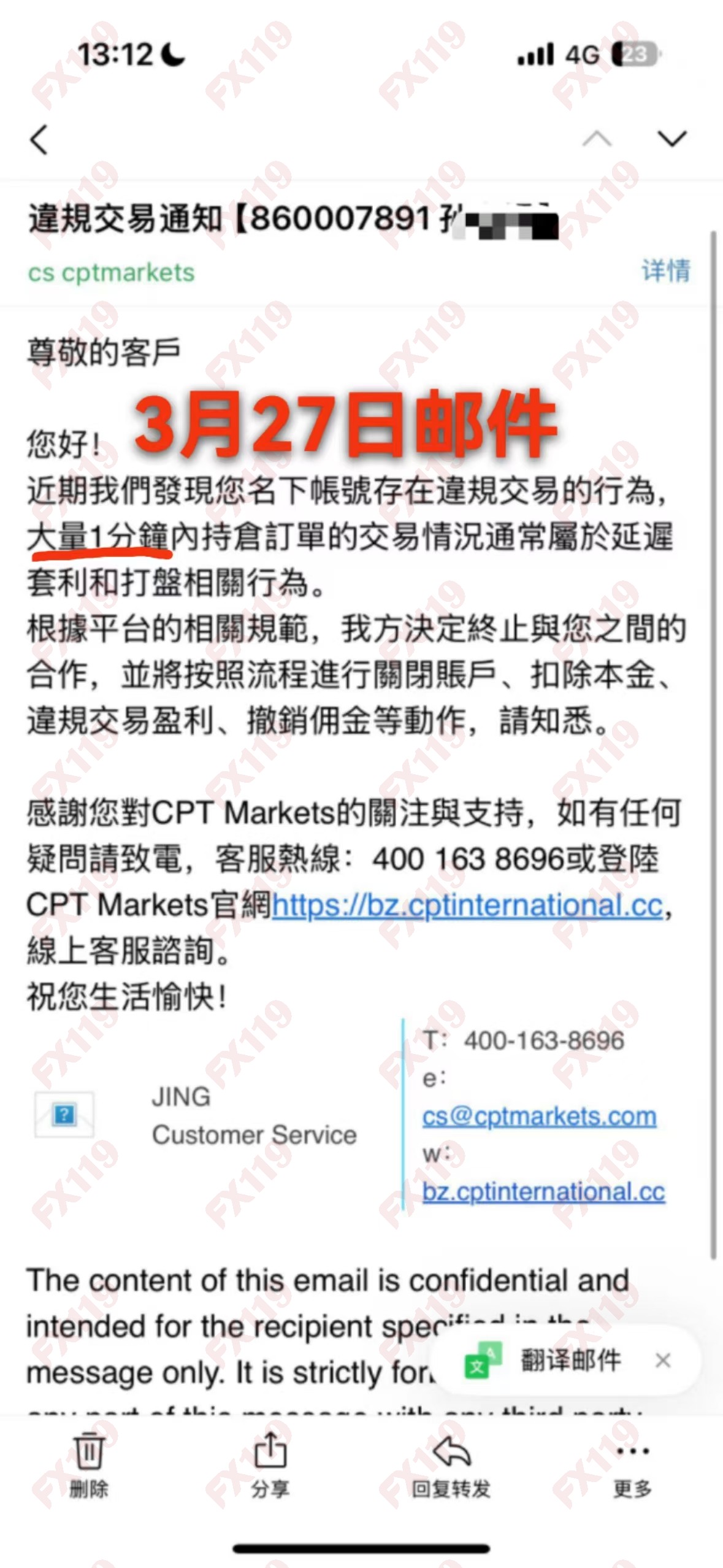Jump to the previous email with up chevron
This screenshot has width=723, height=1568.
tap(597, 140)
